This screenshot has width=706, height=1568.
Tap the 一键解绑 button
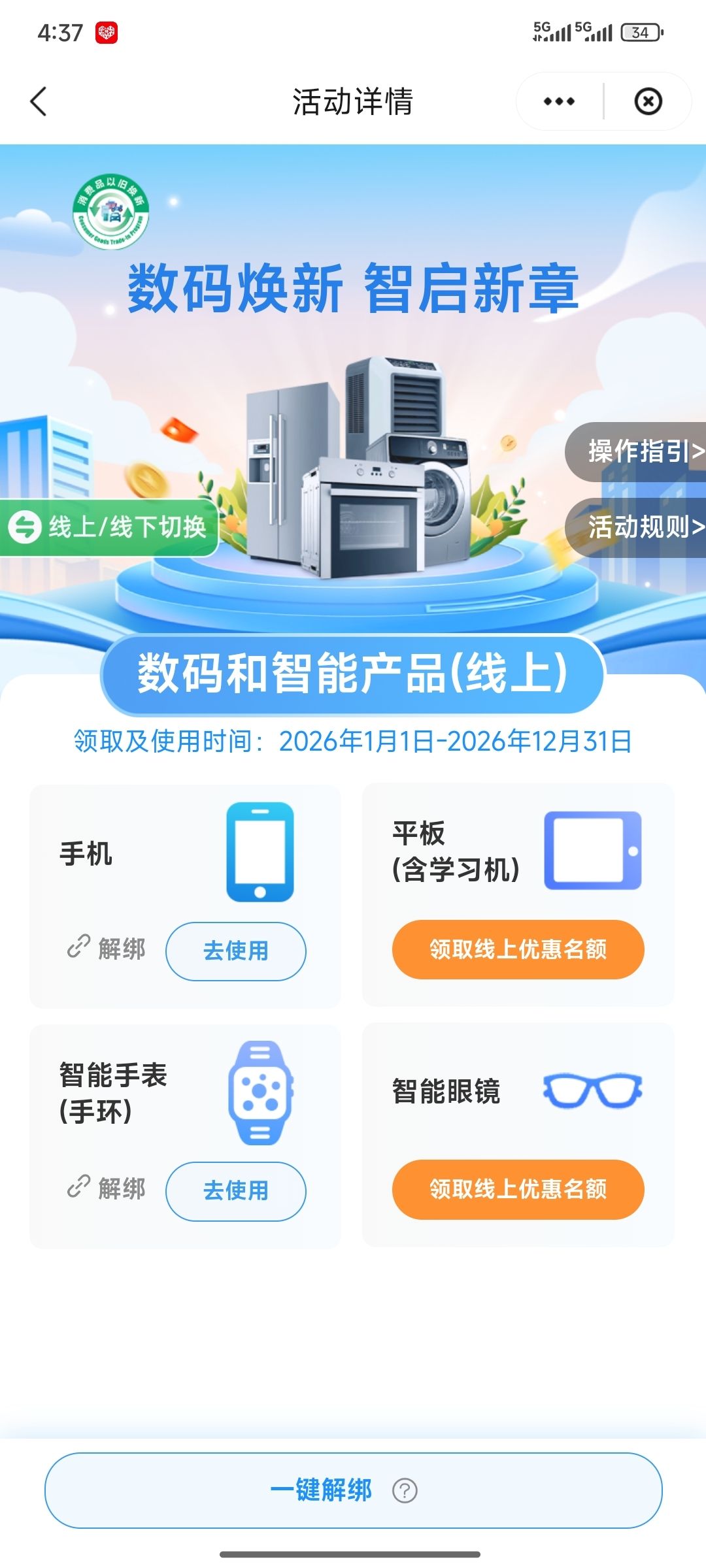click(x=320, y=1490)
